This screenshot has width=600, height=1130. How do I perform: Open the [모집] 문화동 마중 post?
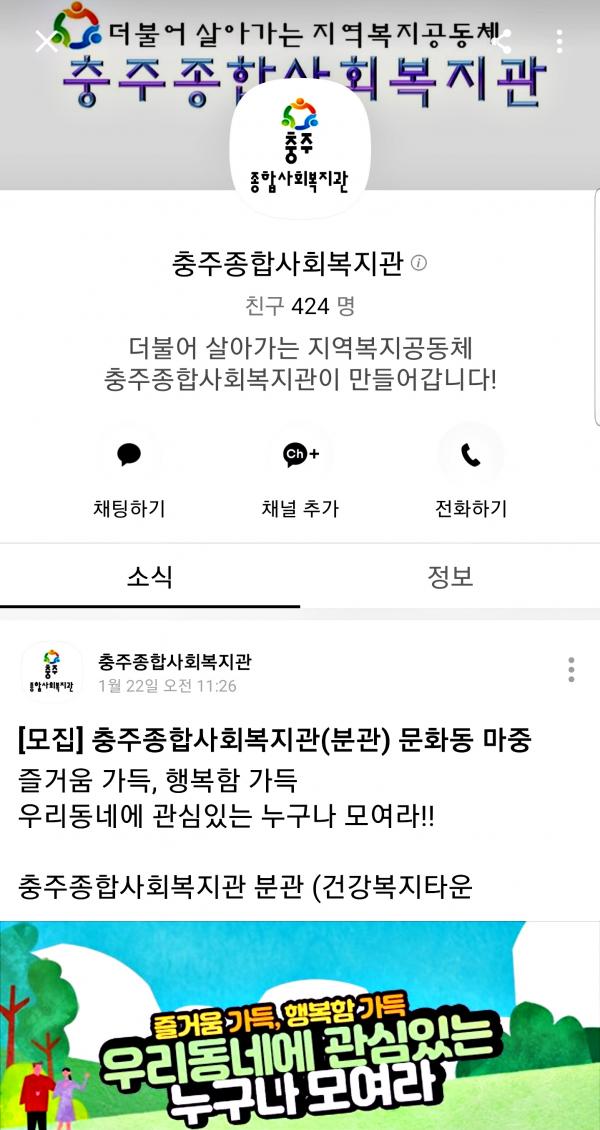coord(275,741)
